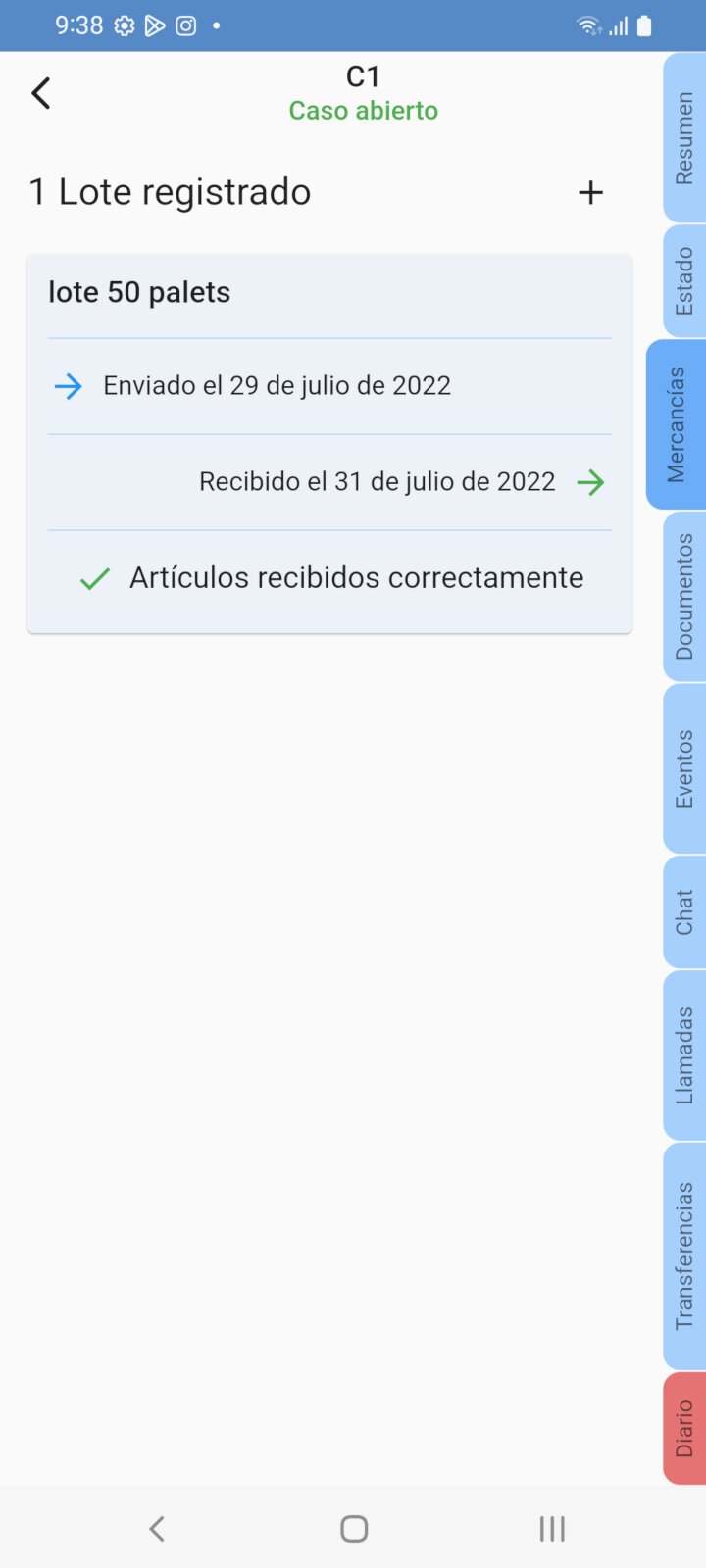Screen dimensions: 706x1568
Task: Select the Mercancías side tab
Action: coord(677,423)
